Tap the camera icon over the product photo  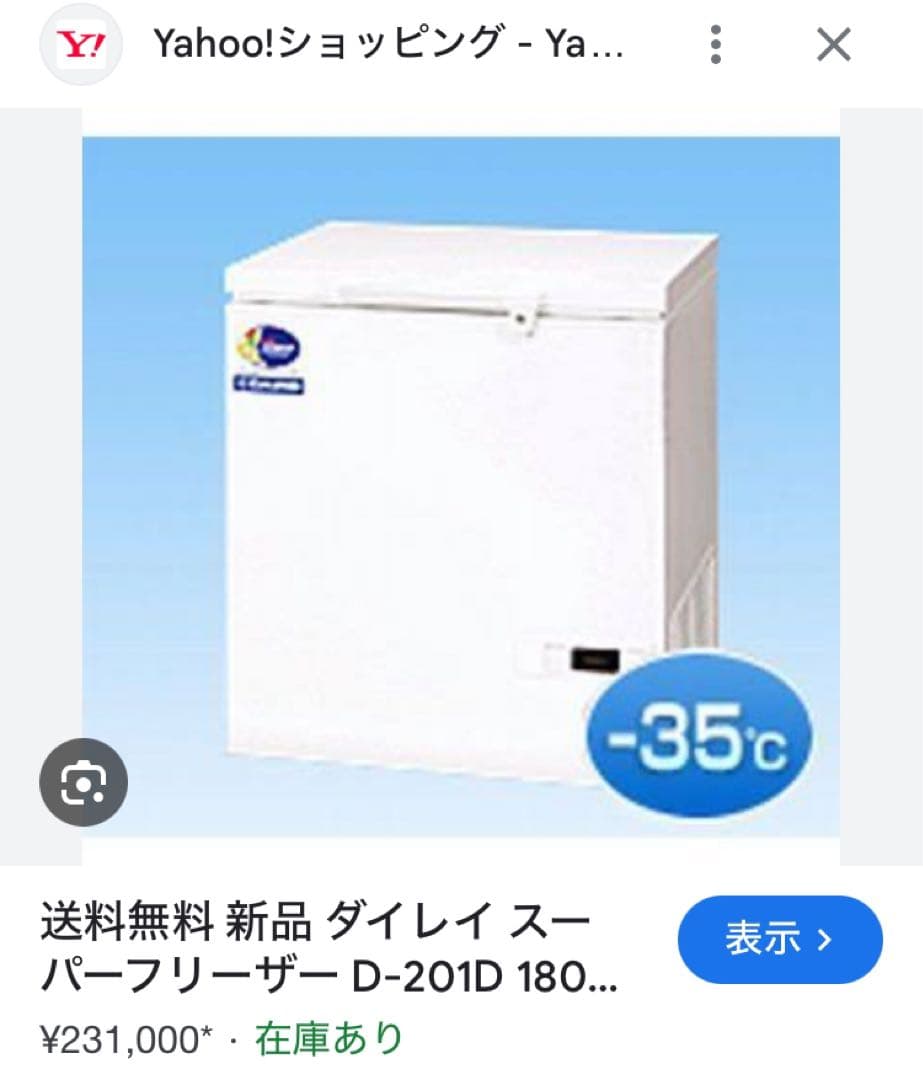(84, 783)
